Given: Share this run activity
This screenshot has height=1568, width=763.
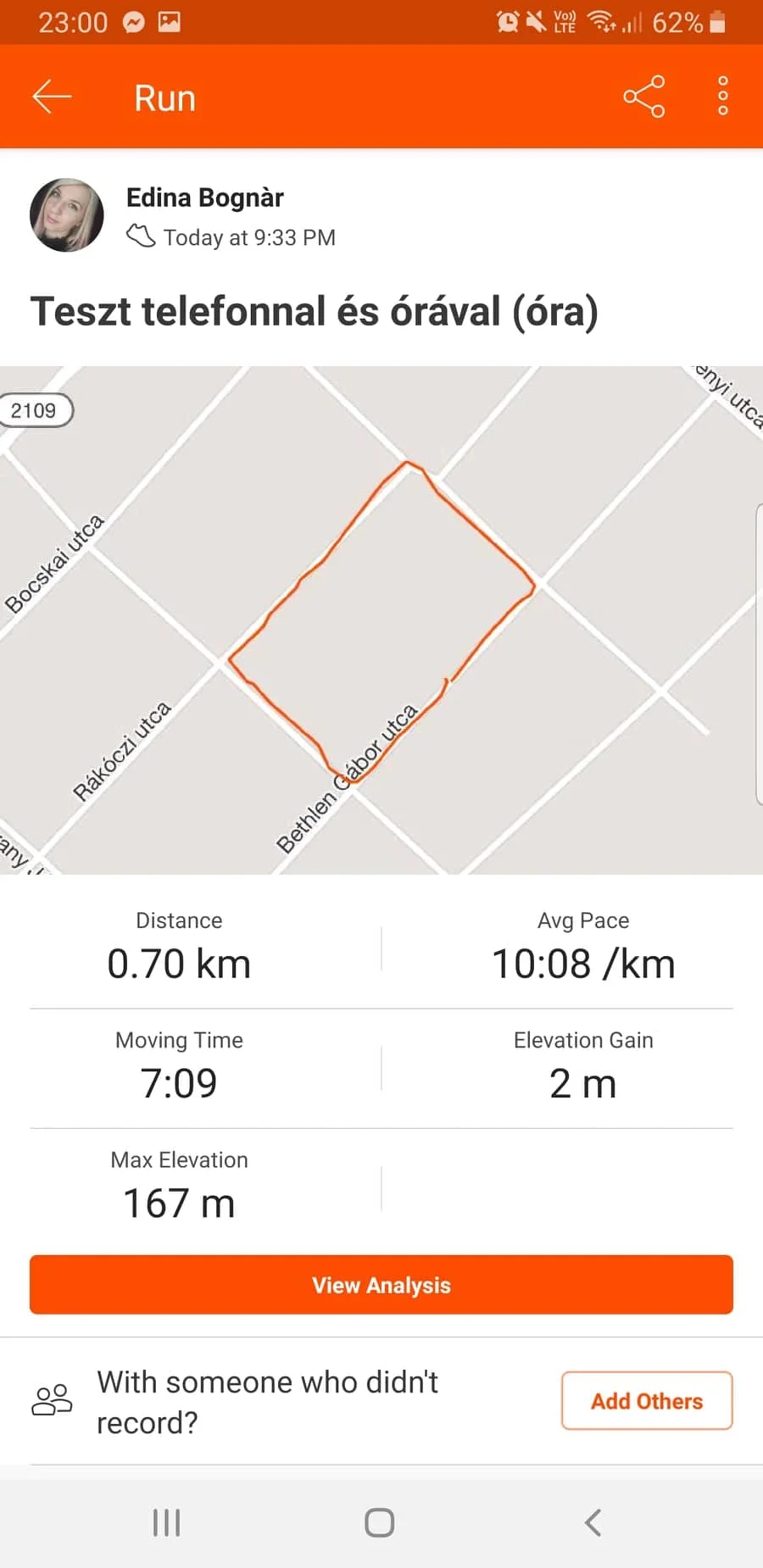Looking at the screenshot, I should [644, 97].
